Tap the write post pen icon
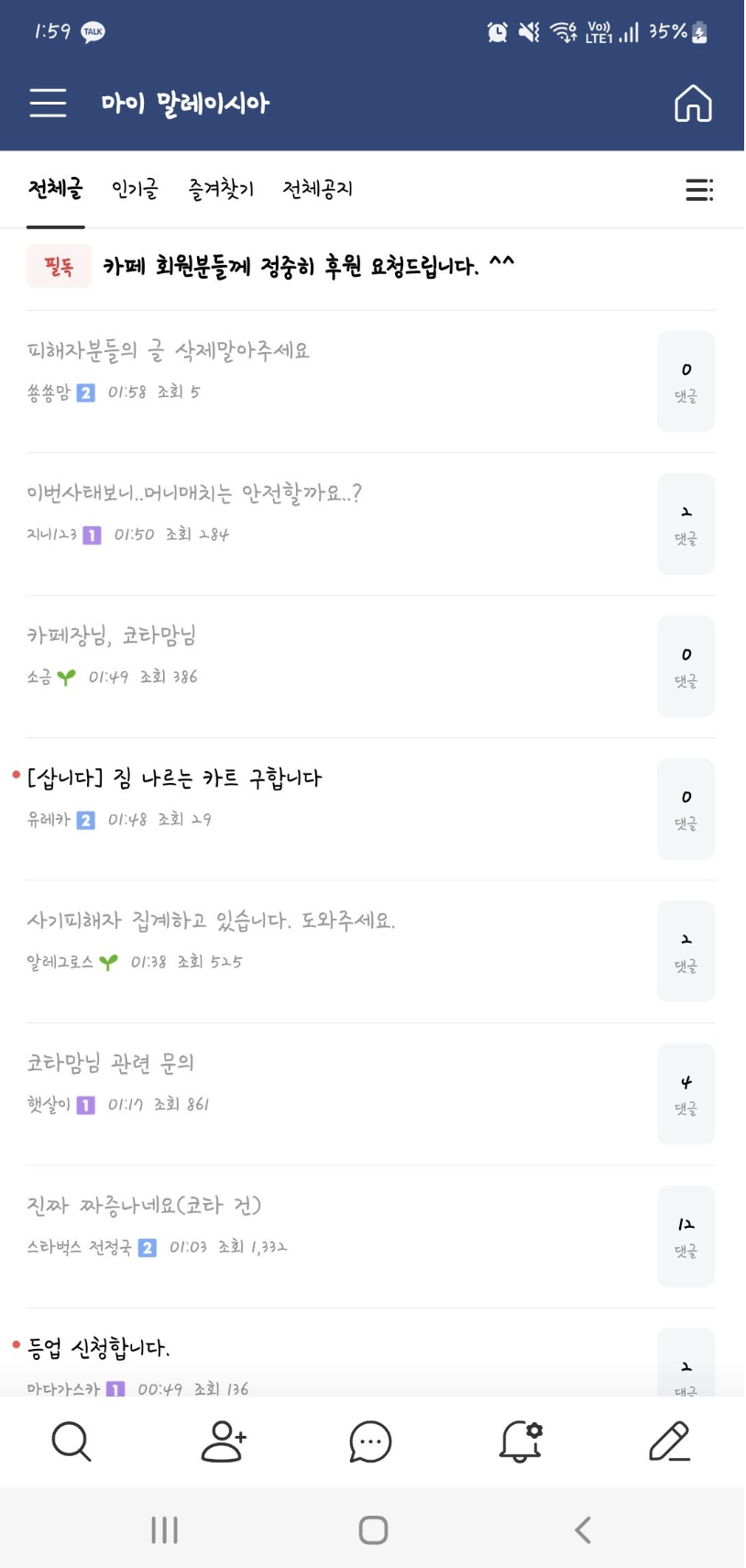This screenshot has height=1568, width=746. tap(670, 1441)
